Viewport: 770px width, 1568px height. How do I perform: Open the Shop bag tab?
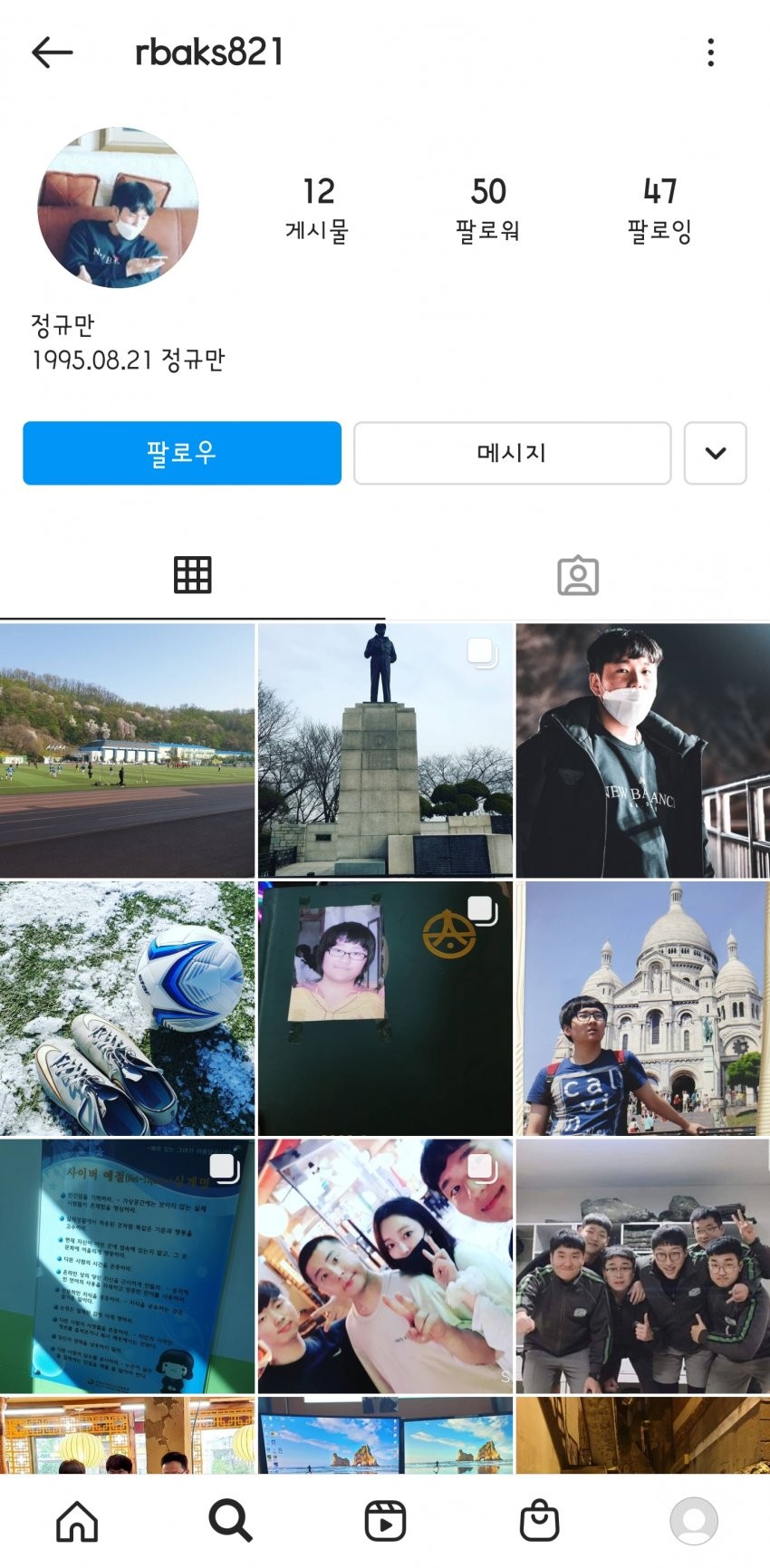(539, 1521)
